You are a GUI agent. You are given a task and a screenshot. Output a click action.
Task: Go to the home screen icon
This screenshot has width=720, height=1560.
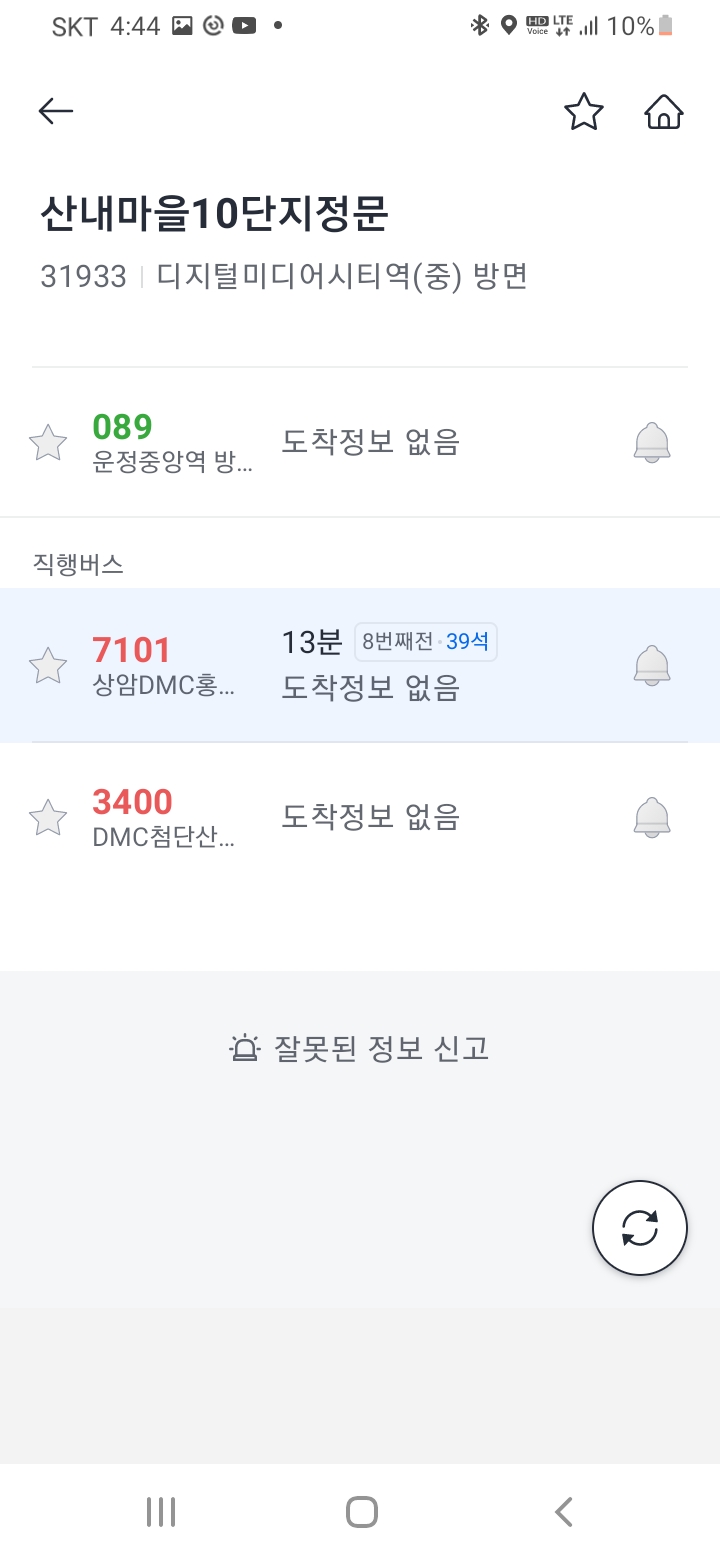(663, 112)
